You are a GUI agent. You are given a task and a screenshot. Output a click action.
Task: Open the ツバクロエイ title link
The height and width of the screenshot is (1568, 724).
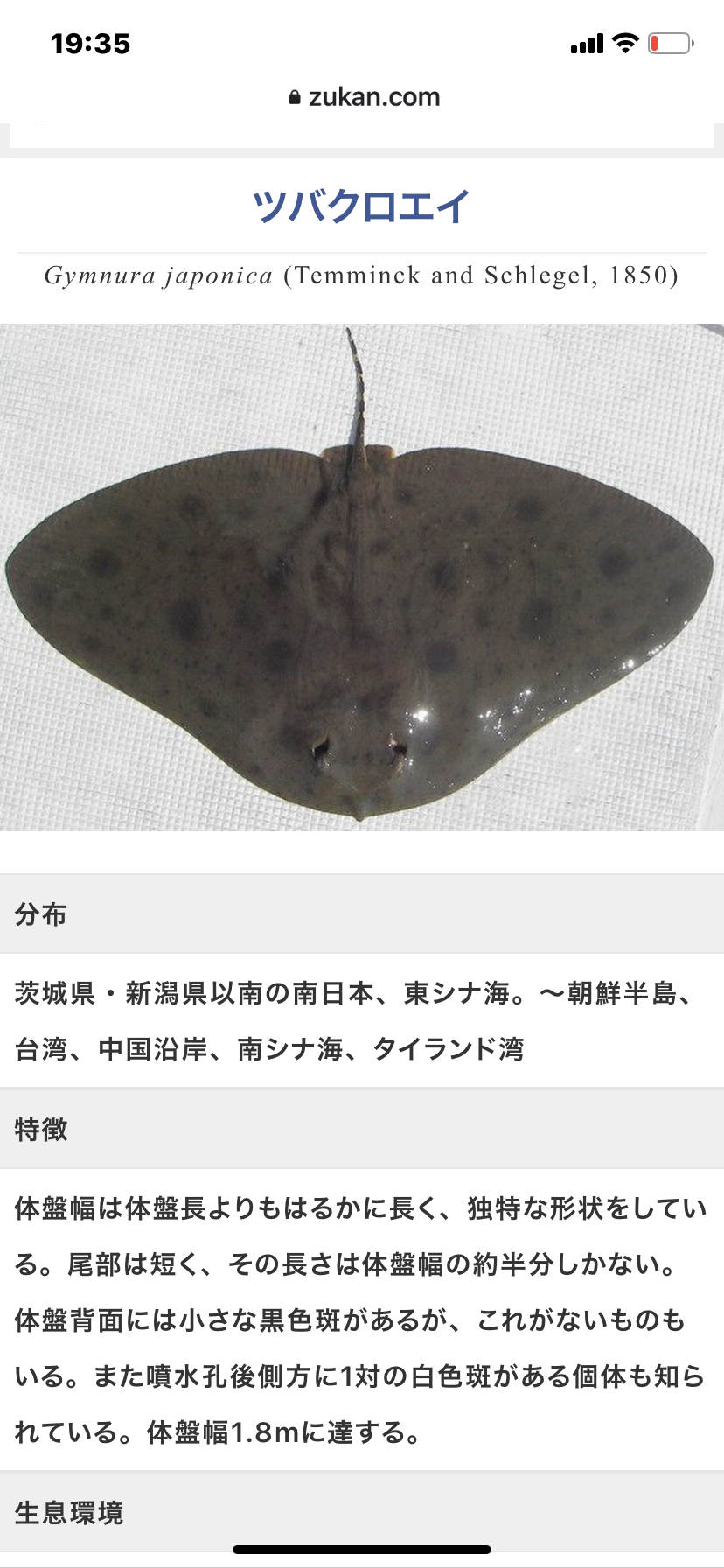pos(361,206)
